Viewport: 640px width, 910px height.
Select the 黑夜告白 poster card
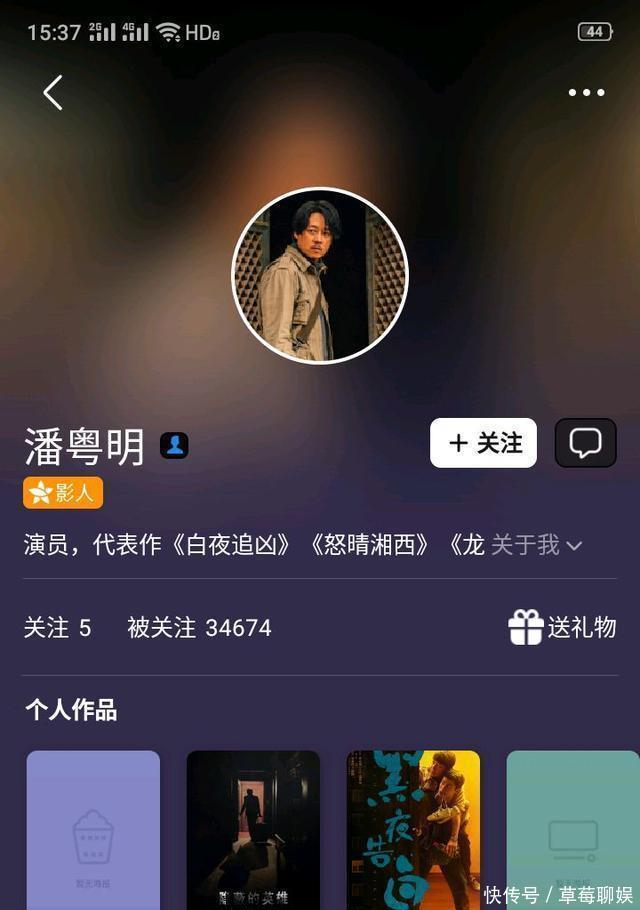(x=413, y=830)
